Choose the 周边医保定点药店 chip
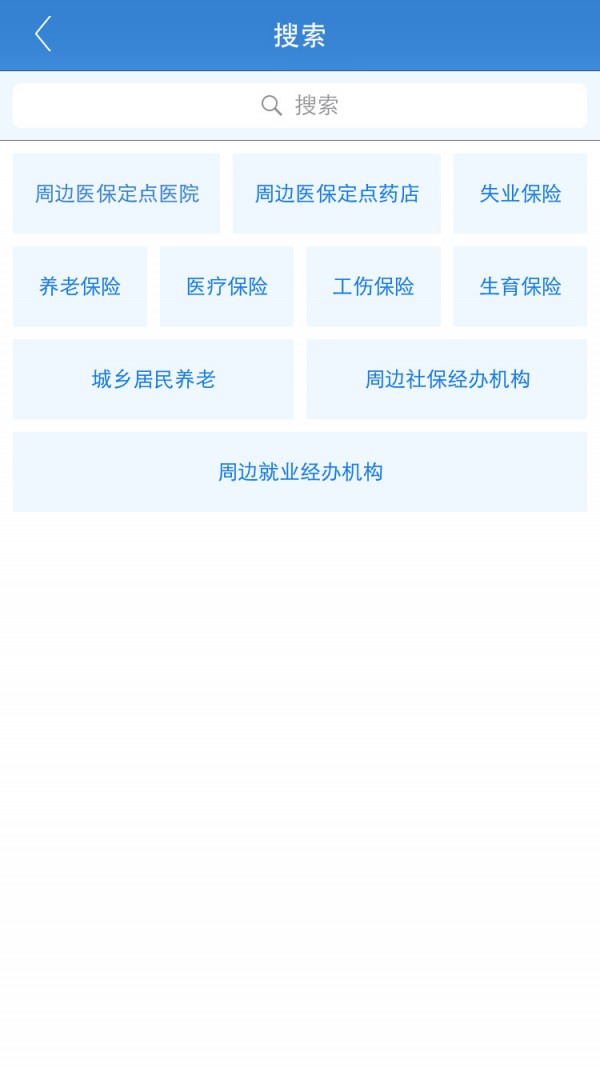 point(336,194)
